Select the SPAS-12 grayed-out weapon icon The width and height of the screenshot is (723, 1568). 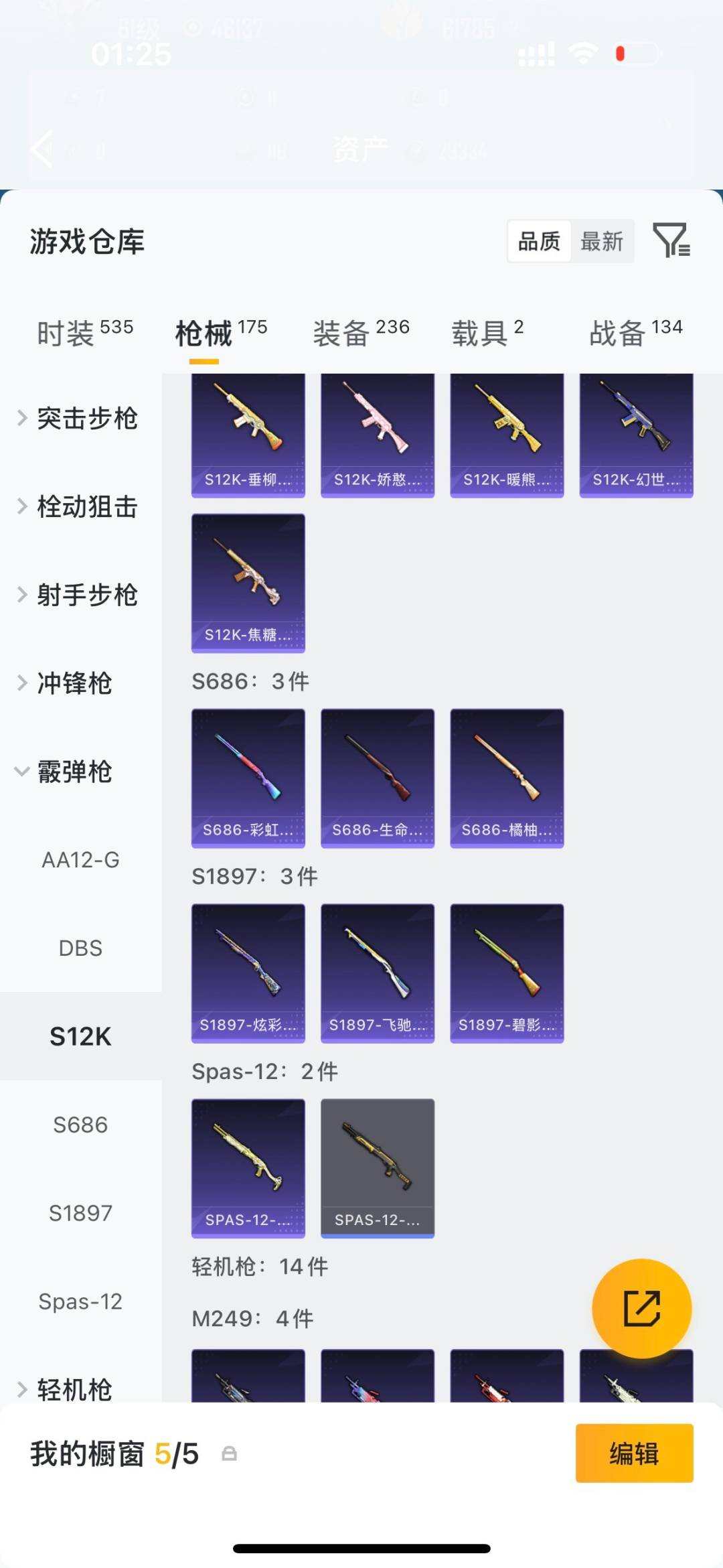click(377, 1167)
